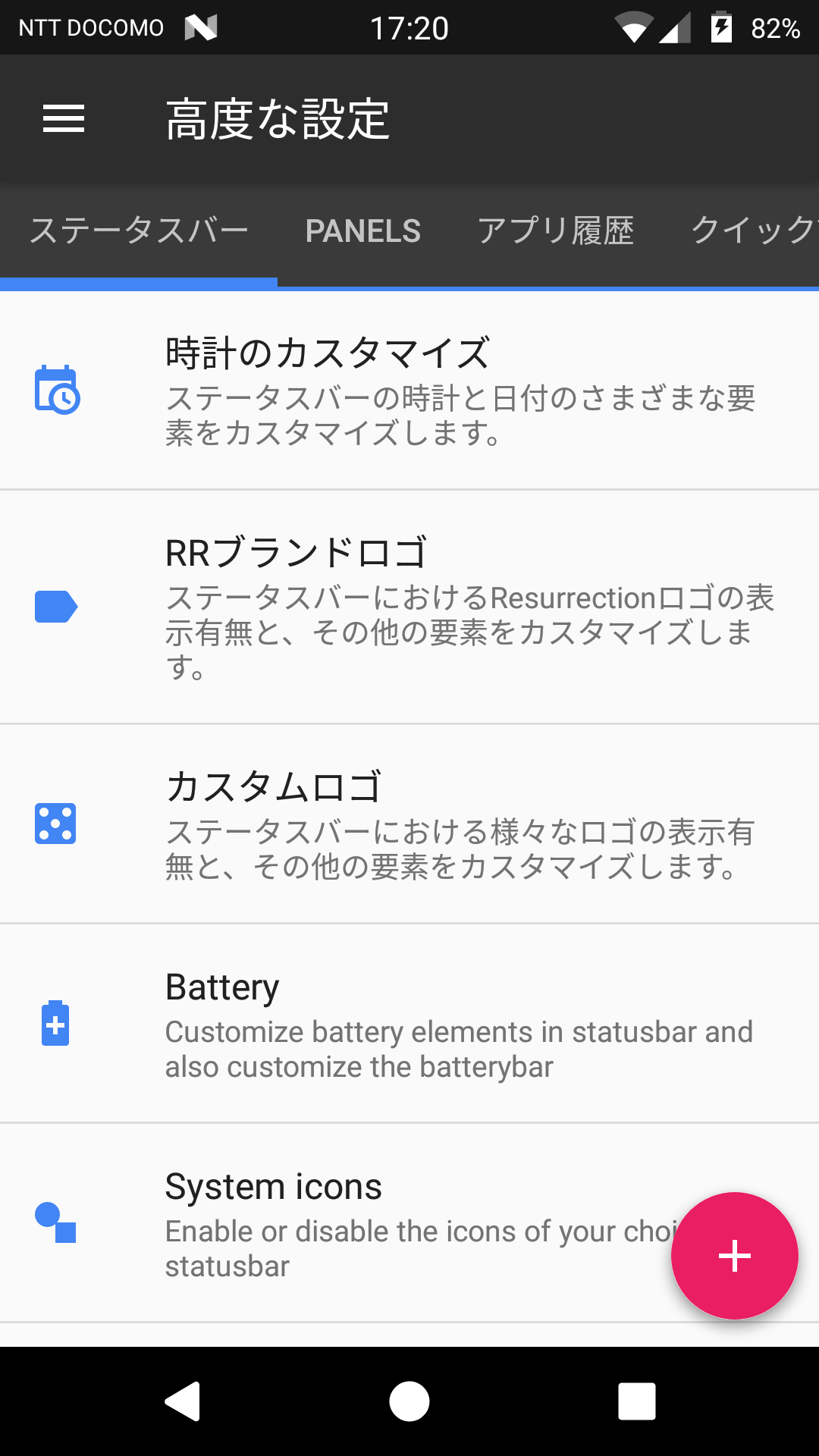The height and width of the screenshot is (1456, 819).
Task: Open the Battery settings row
Action: click(409, 1024)
